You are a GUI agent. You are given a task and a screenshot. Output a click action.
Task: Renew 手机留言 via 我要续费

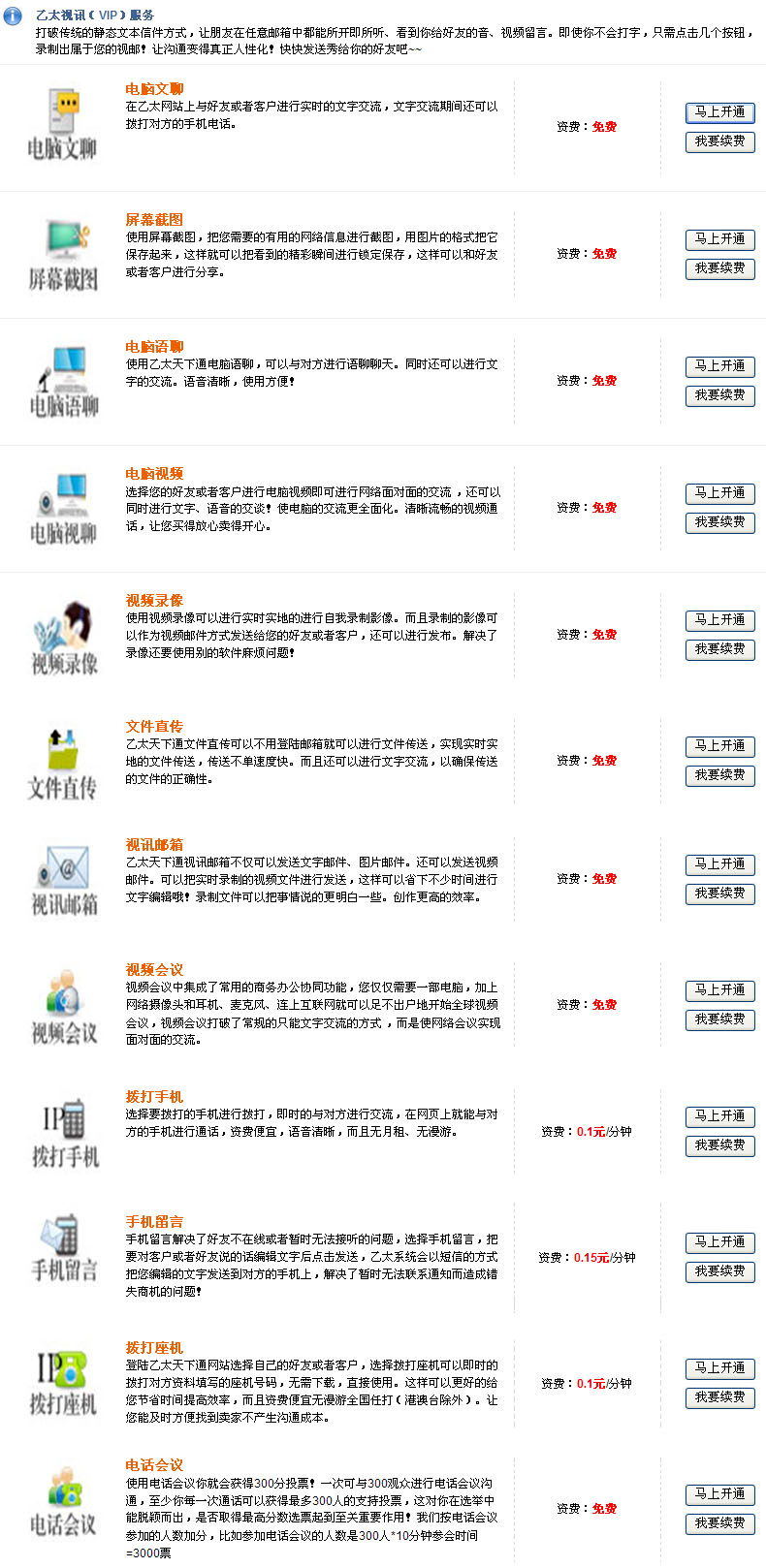click(x=719, y=1271)
